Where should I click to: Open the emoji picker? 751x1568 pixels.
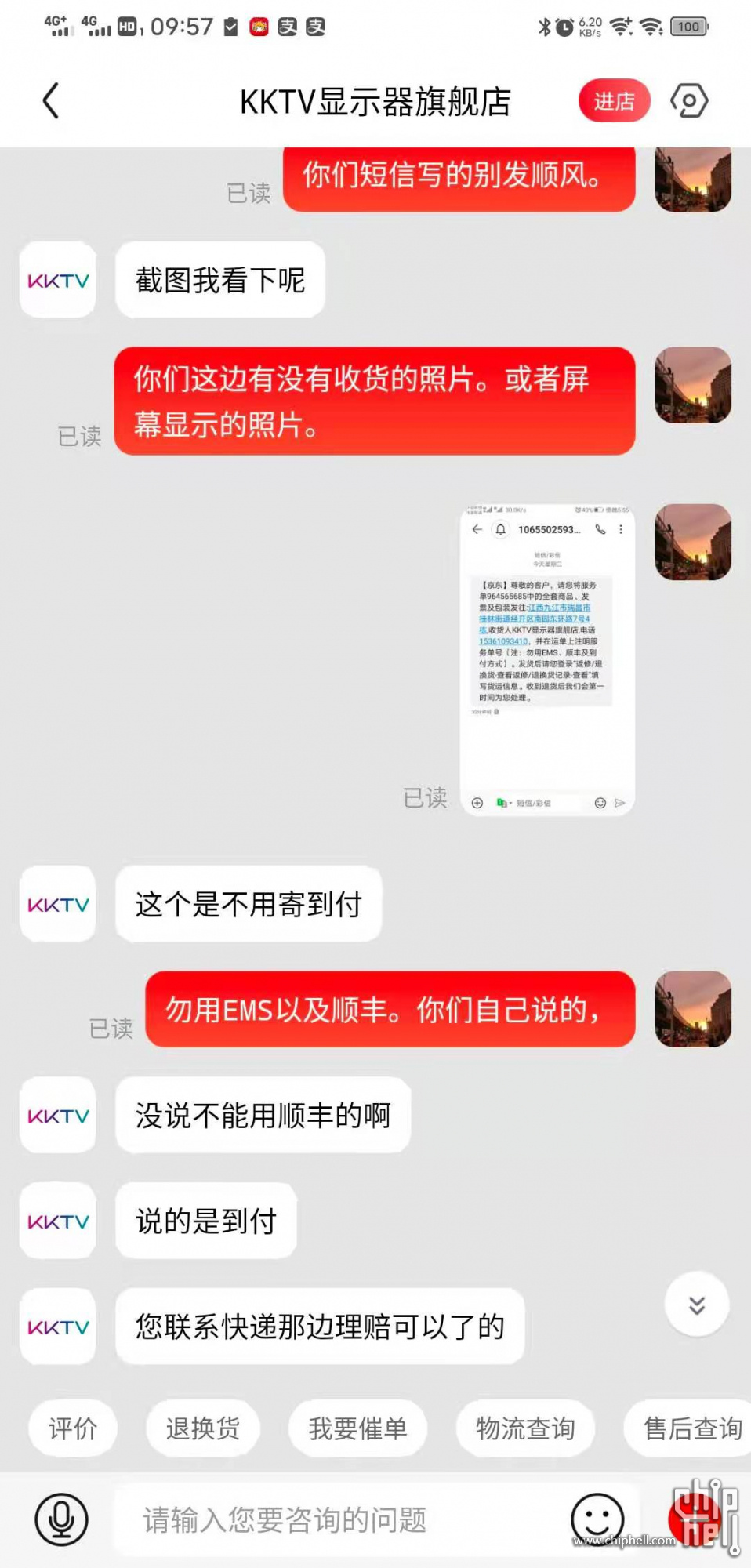(597, 1519)
